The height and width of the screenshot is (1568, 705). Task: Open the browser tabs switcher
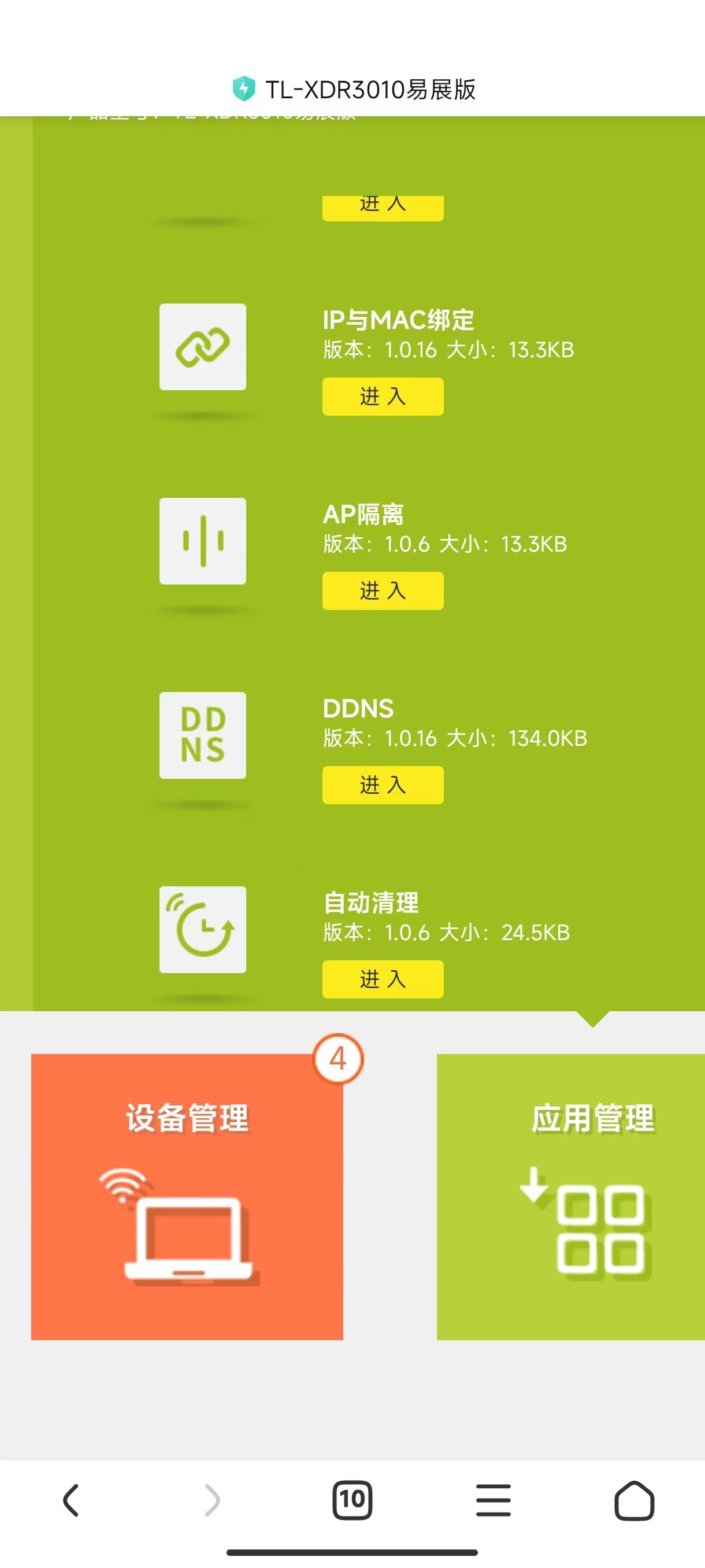[352, 1500]
